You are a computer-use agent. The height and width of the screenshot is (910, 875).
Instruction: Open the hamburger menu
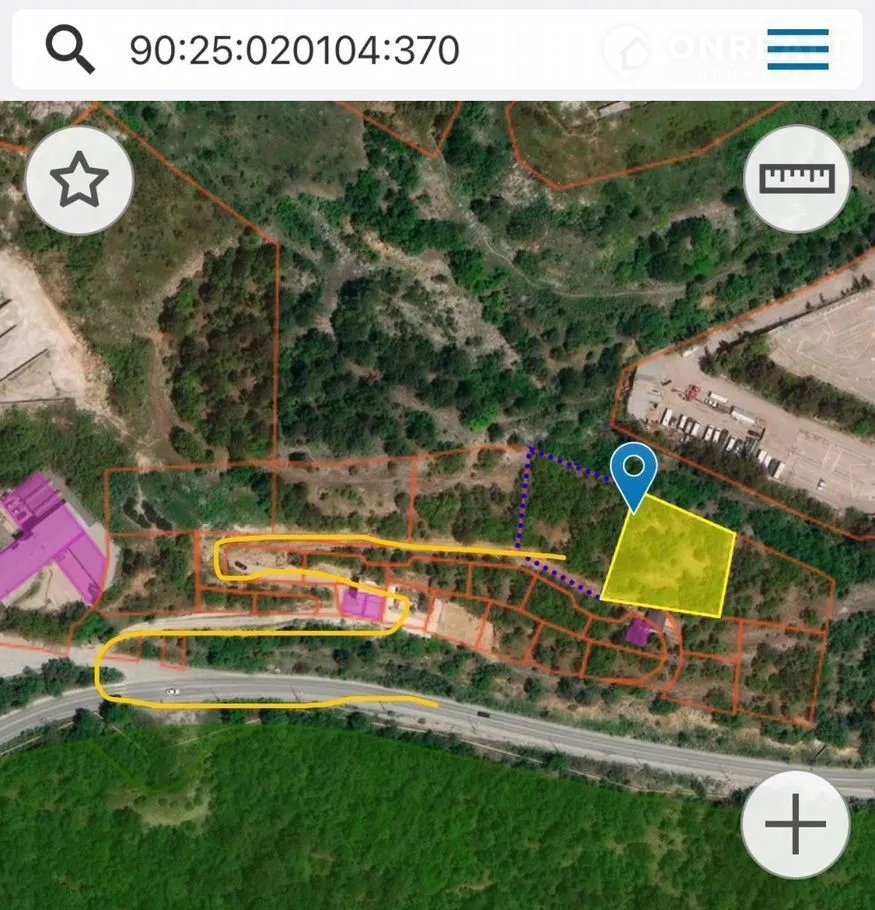pos(798,49)
